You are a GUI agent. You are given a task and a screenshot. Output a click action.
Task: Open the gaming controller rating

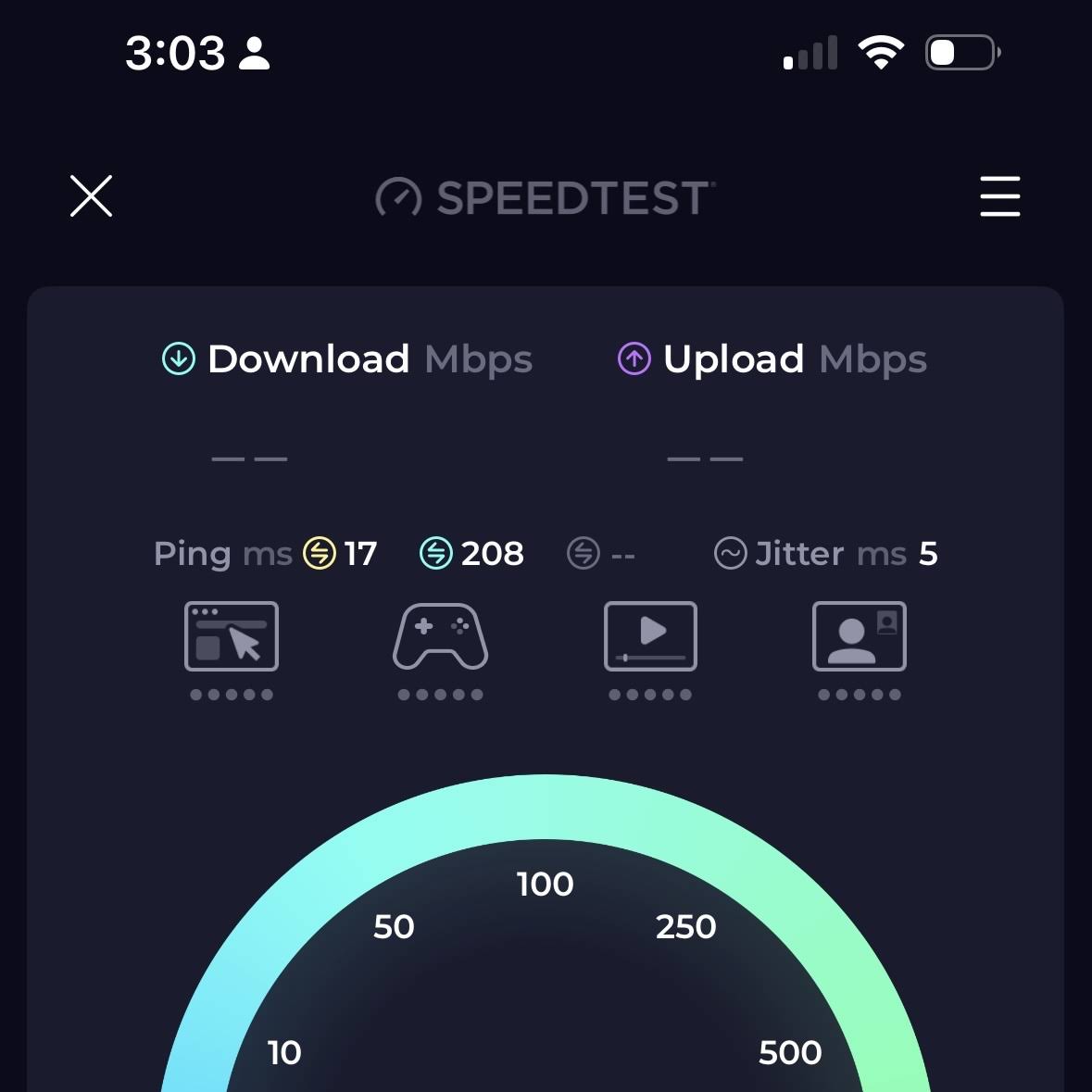(440, 637)
